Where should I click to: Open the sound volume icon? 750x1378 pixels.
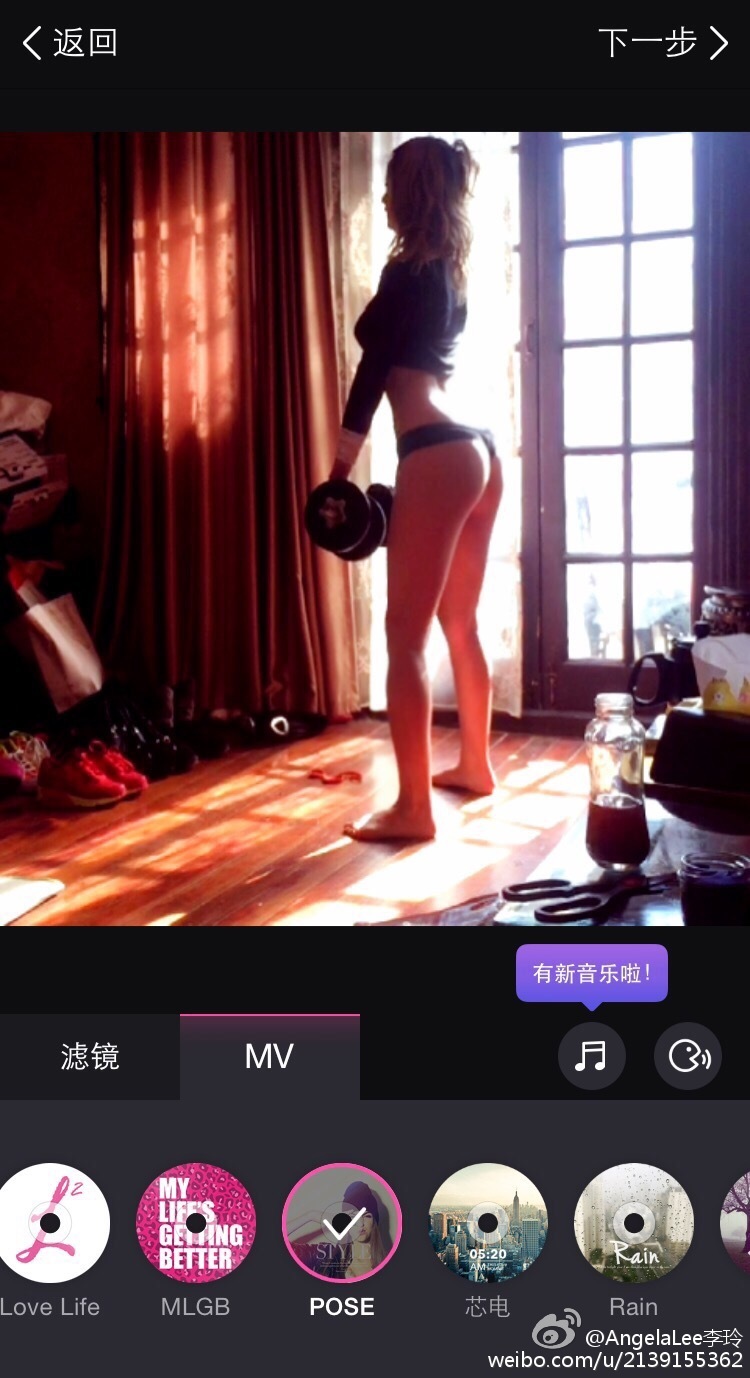pos(688,1056)
